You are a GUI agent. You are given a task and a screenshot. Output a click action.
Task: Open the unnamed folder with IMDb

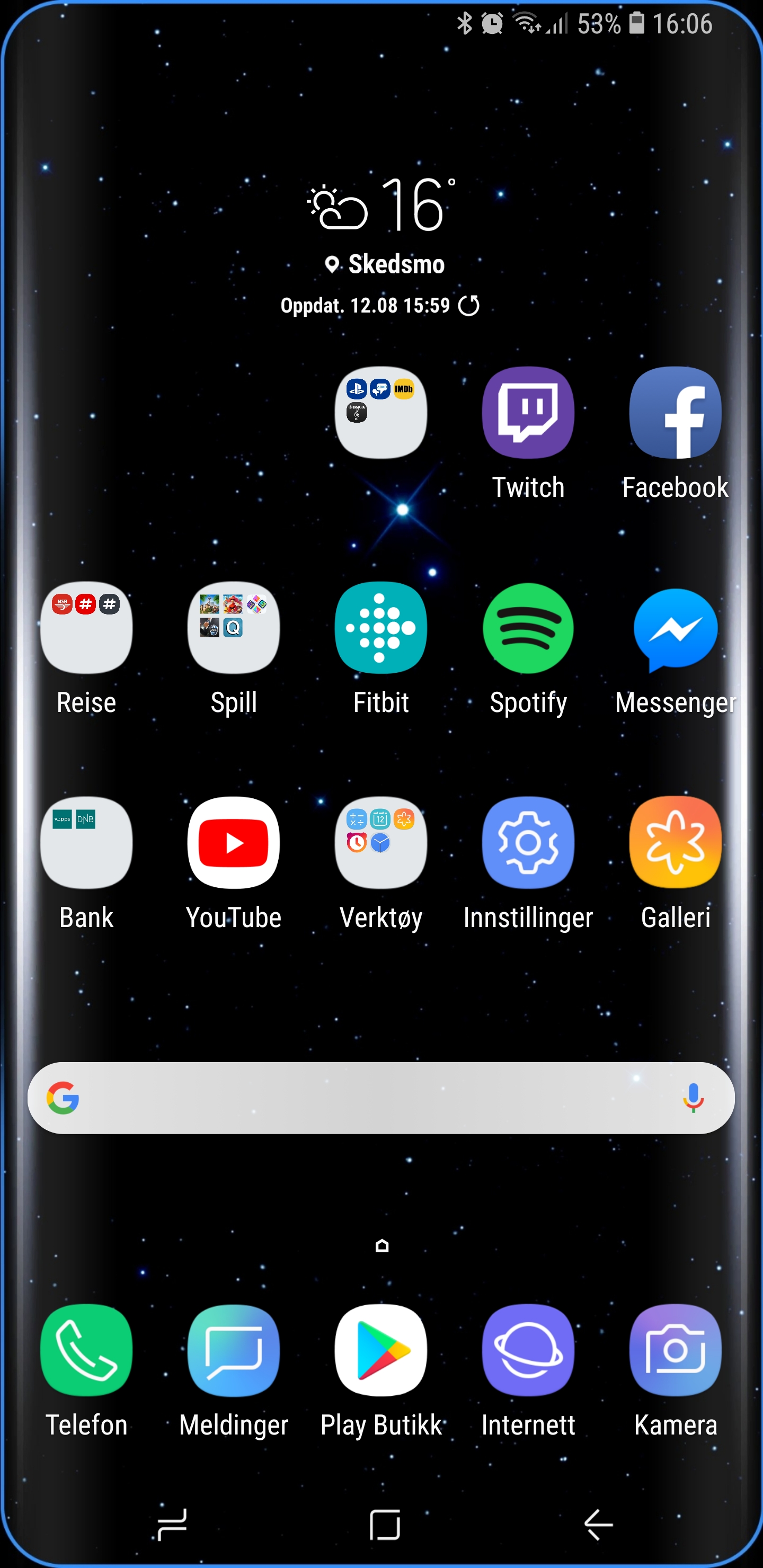(x=380, y=413)
